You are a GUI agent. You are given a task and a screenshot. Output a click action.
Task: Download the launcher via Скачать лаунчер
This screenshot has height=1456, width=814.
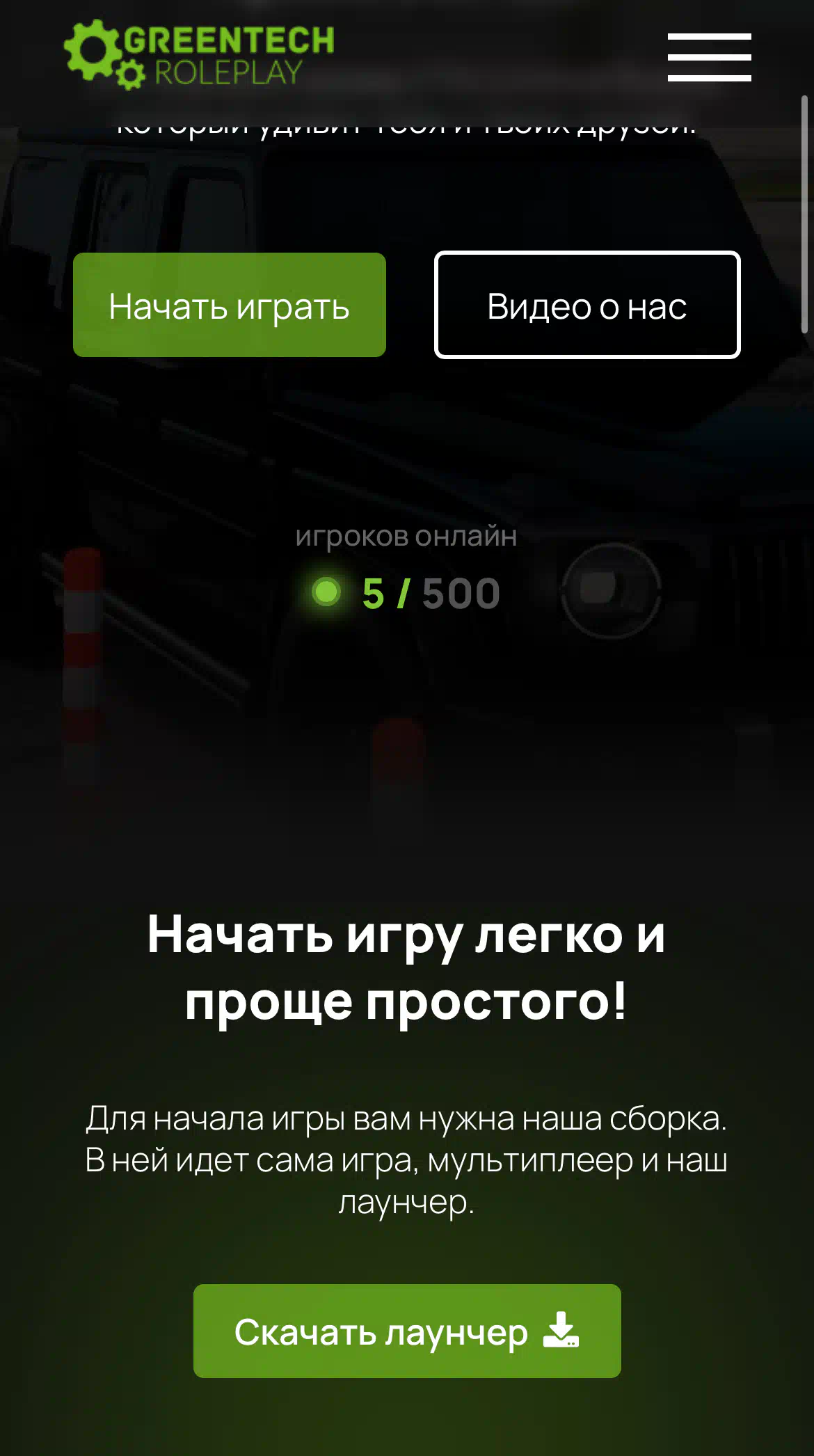[x=407, y=1331]
